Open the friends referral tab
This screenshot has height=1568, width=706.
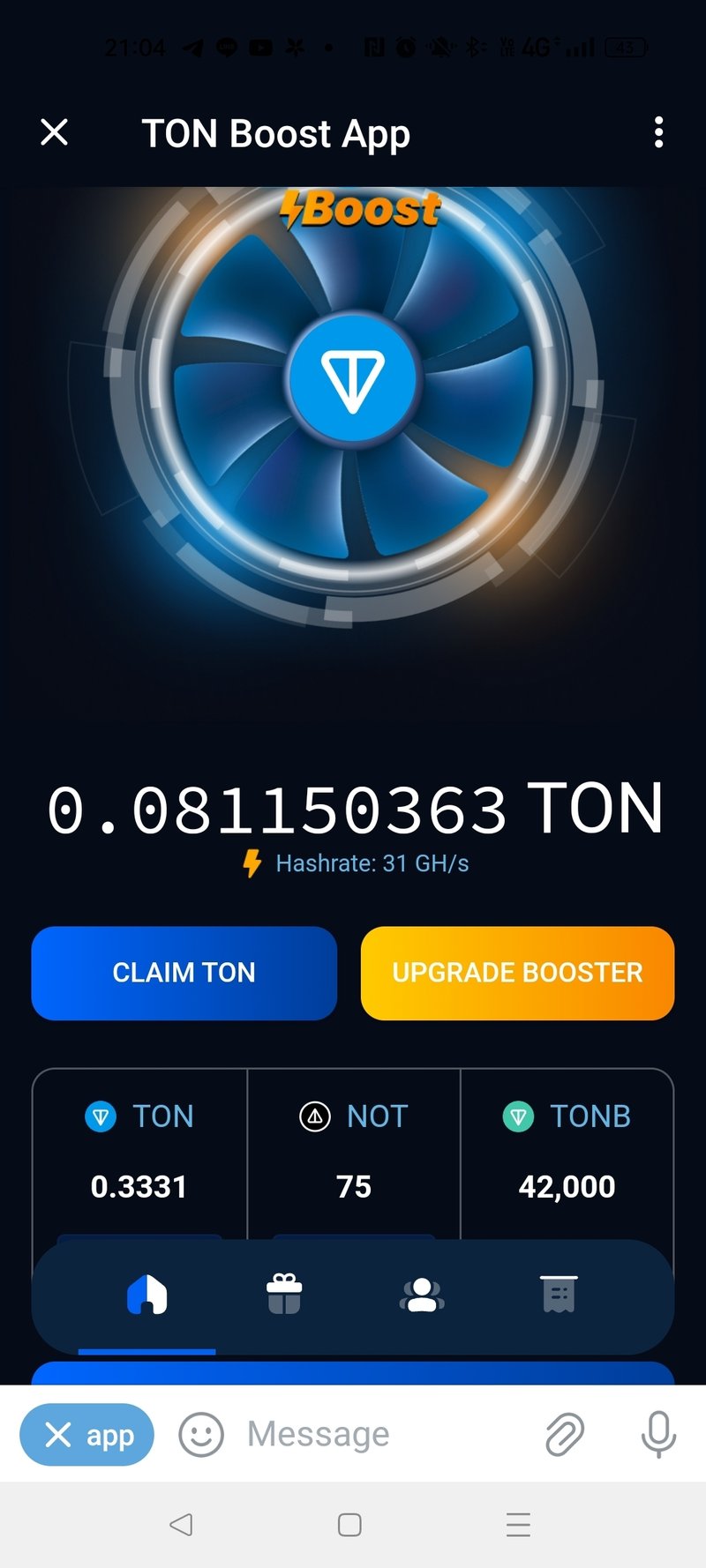422,1295
